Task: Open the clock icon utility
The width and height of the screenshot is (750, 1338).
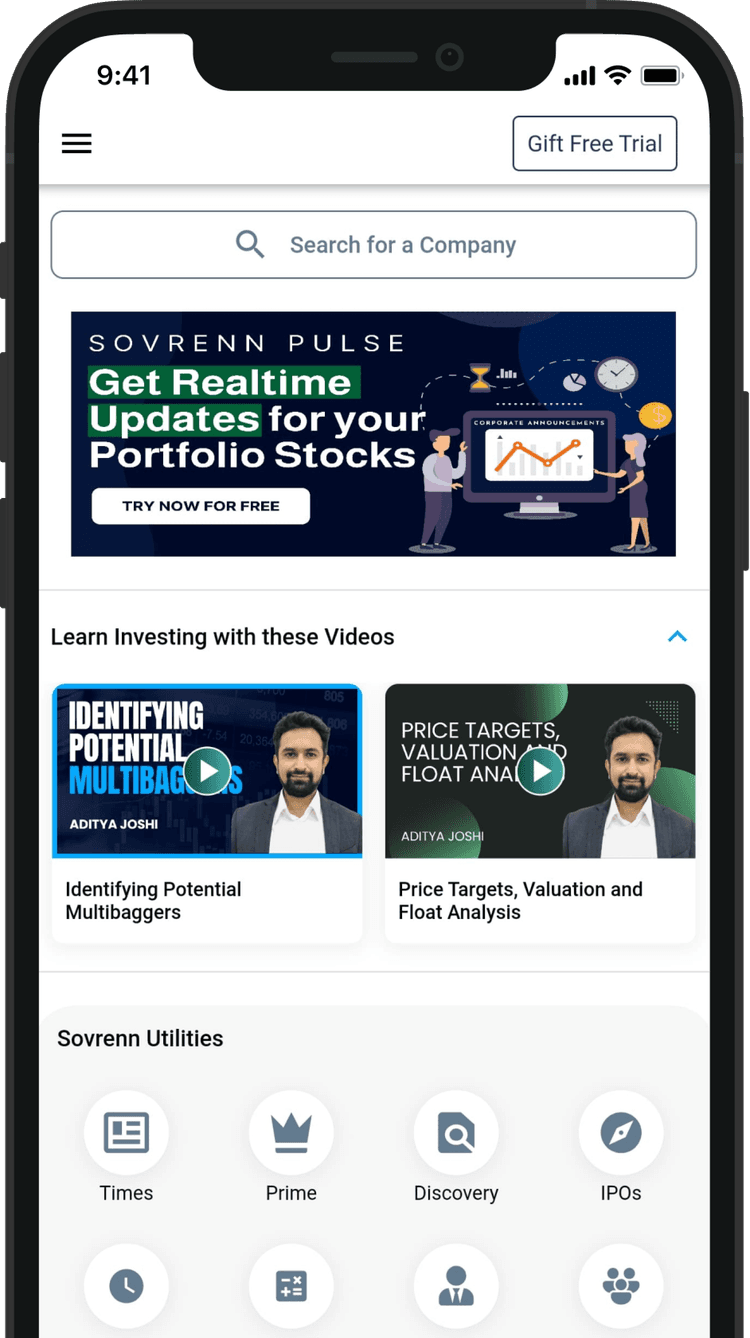Action: 126,1286
